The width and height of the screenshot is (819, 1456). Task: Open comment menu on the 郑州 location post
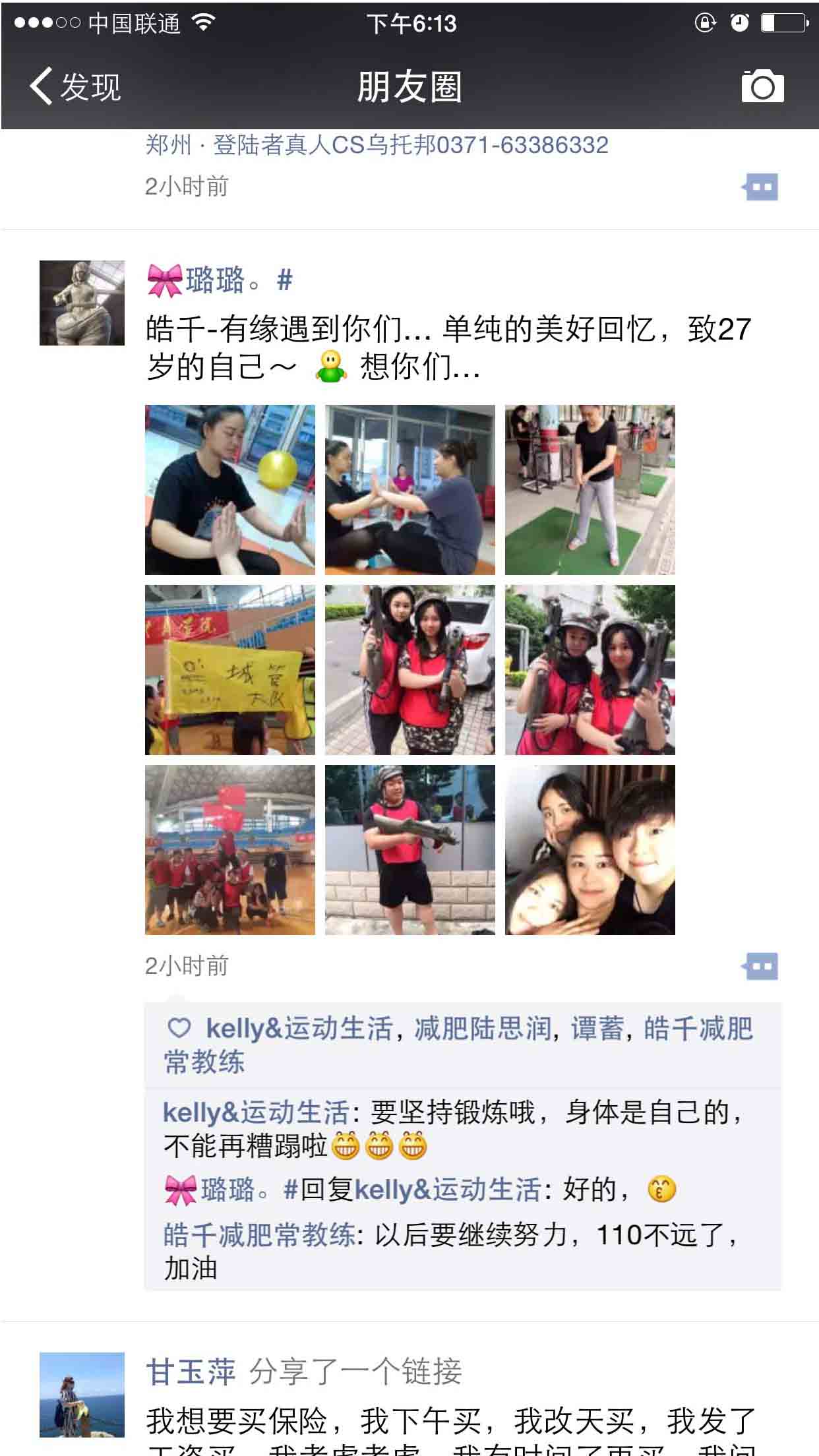click(760, 187)
